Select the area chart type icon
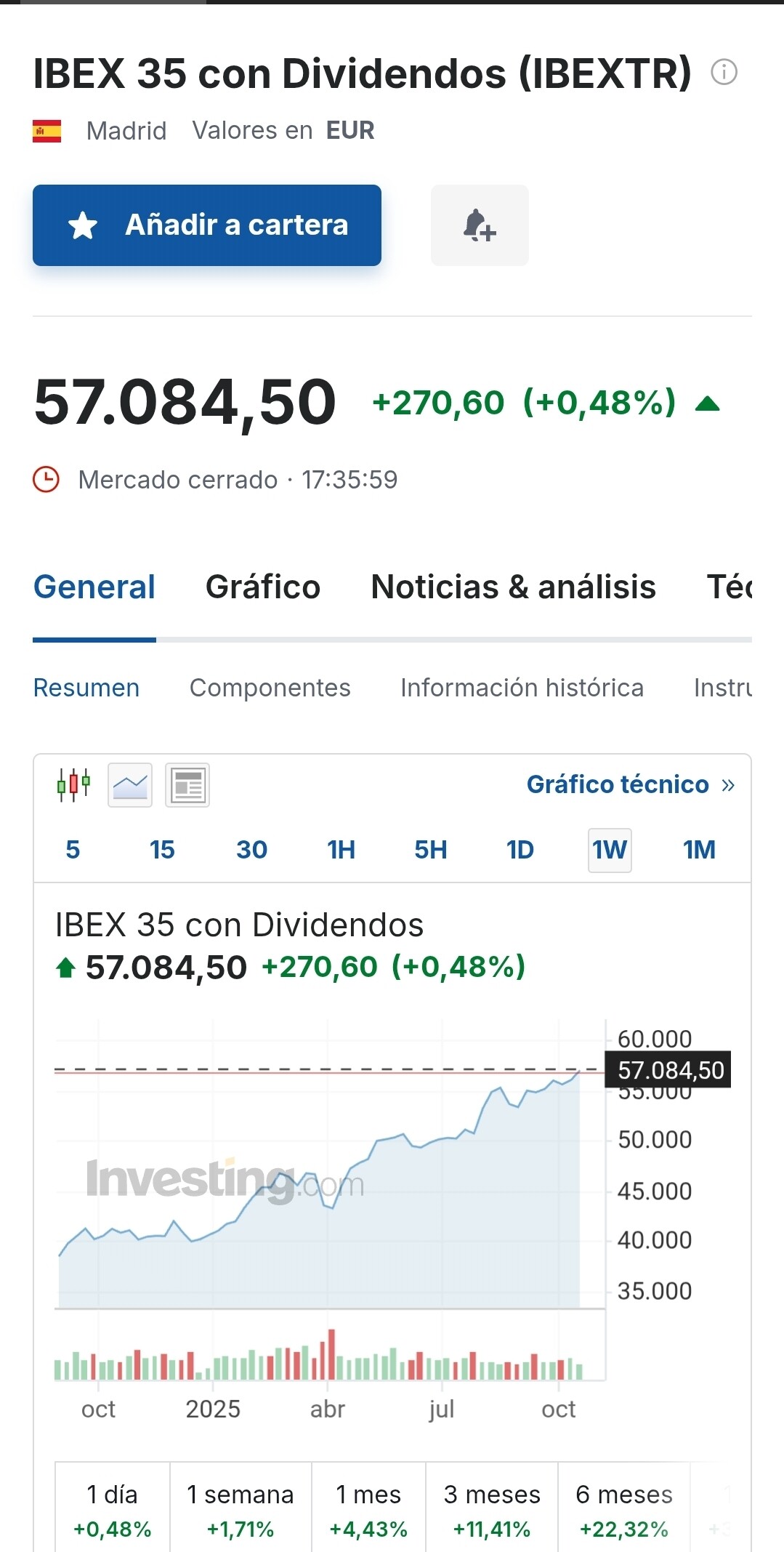784x1552 pixels. tap(130, 785)
